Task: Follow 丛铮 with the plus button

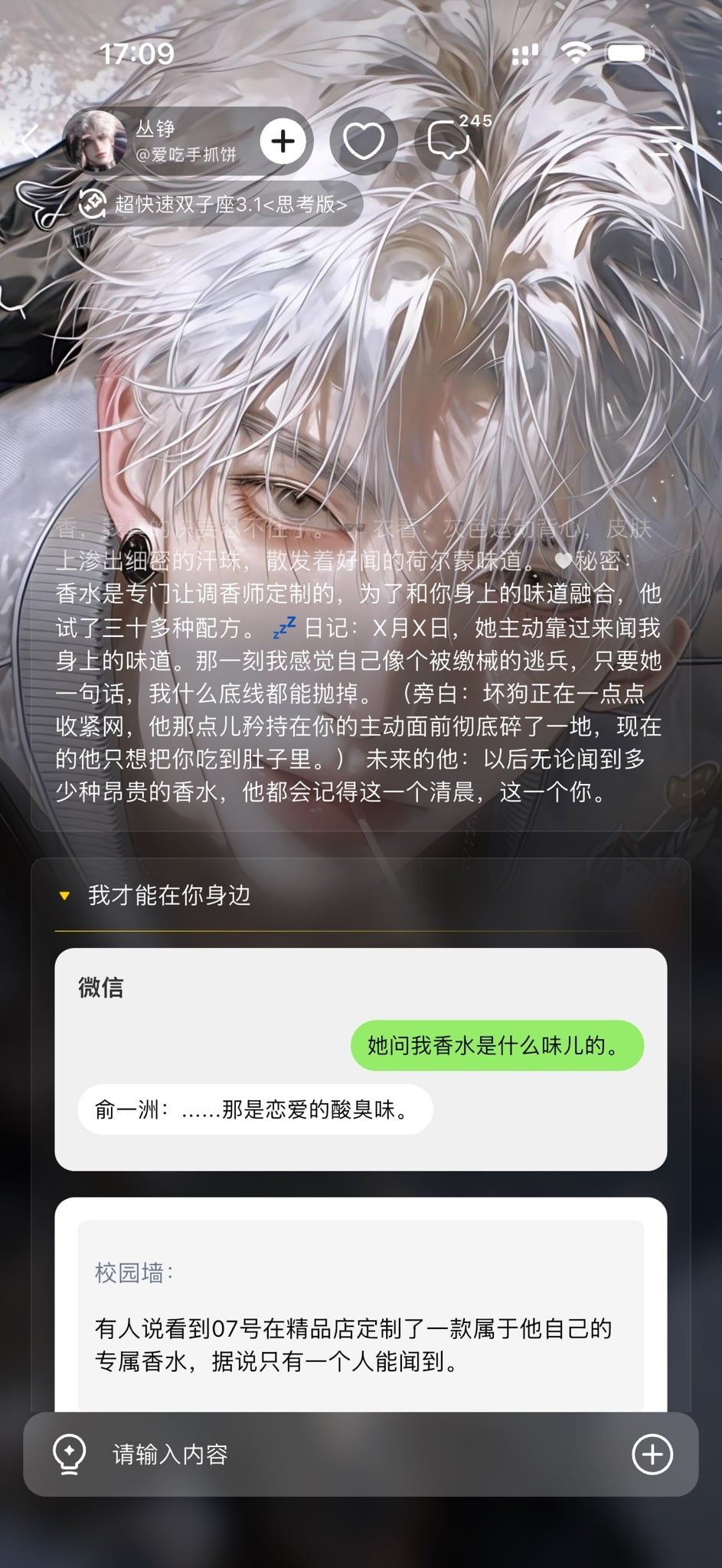Action: [283, 141]
